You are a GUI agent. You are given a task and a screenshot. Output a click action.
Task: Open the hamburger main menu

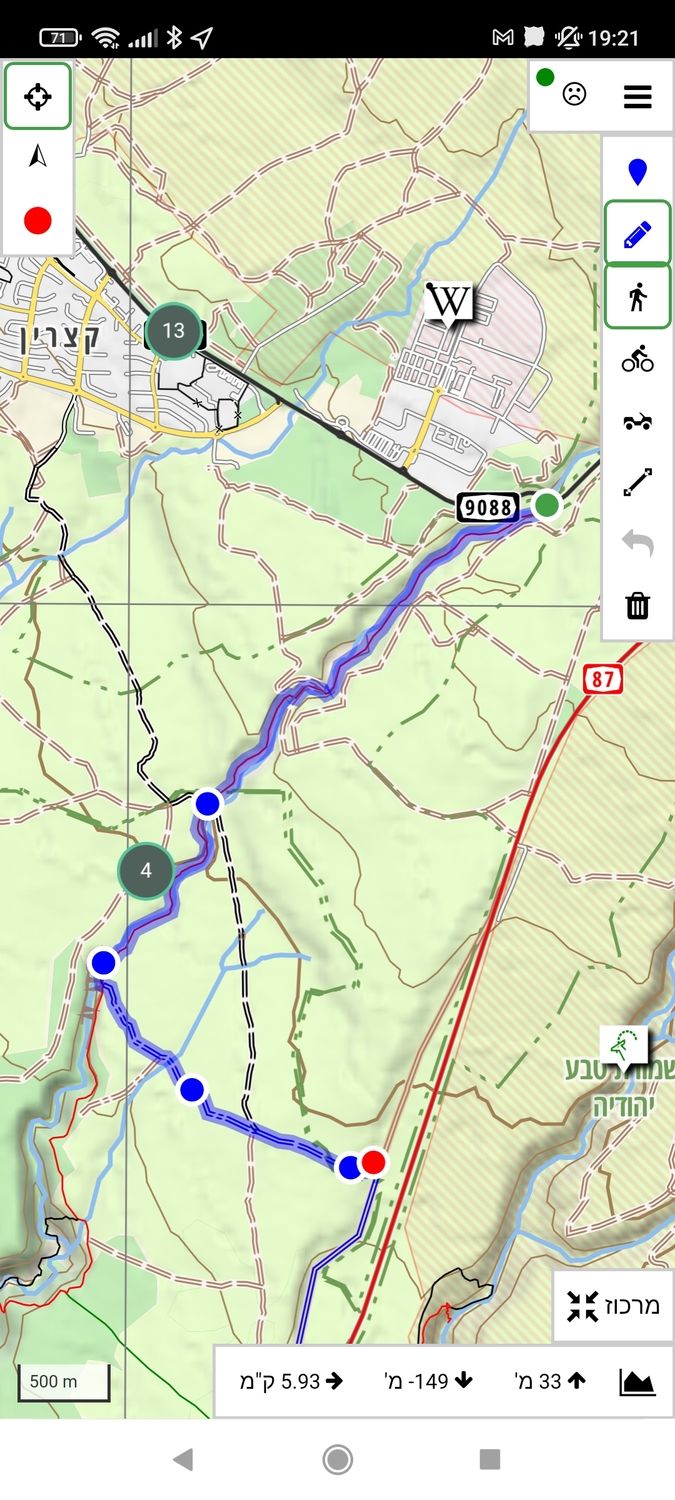(x=637, y=96)
